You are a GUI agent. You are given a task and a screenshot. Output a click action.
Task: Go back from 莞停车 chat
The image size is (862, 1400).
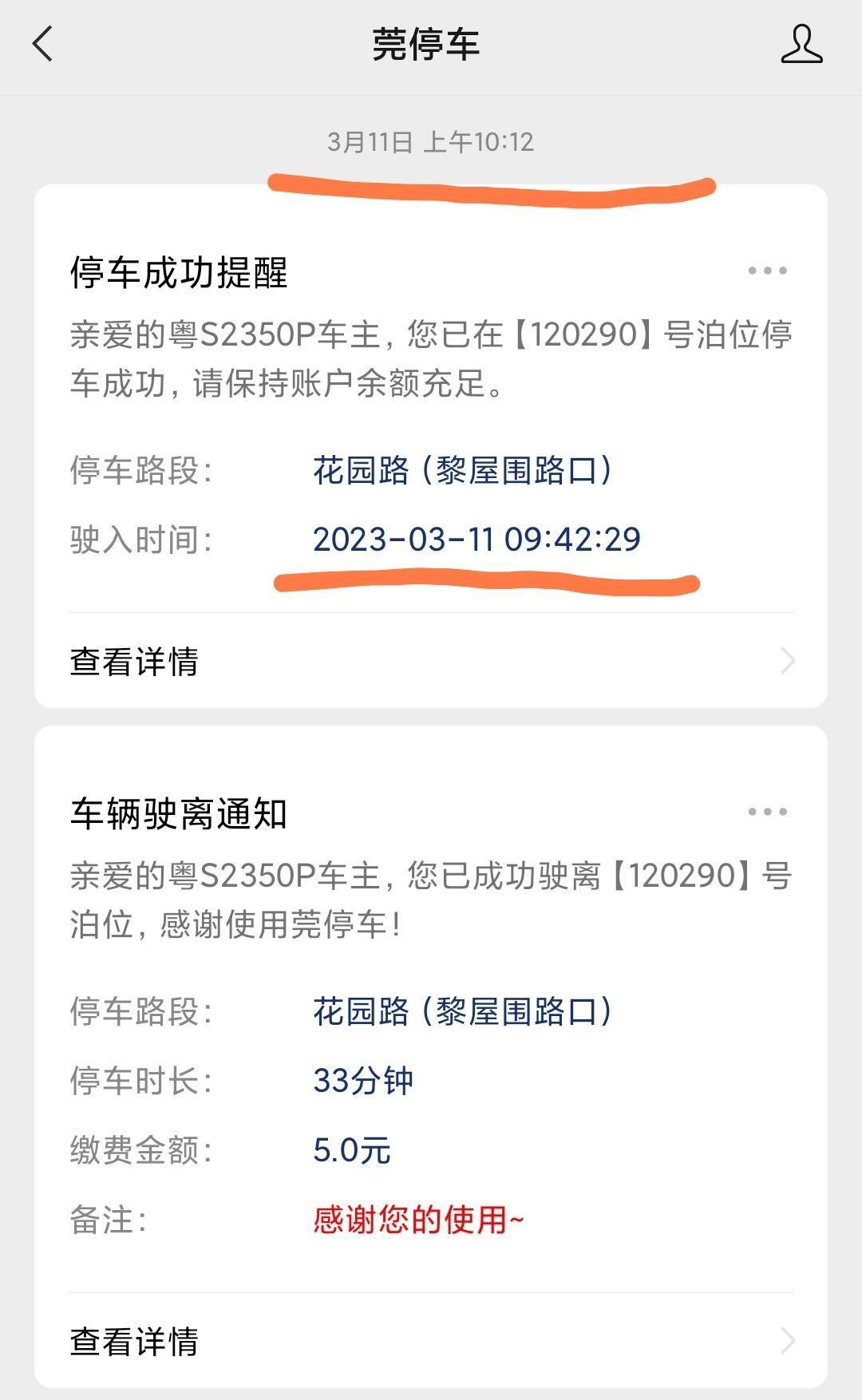pos(42,44)
